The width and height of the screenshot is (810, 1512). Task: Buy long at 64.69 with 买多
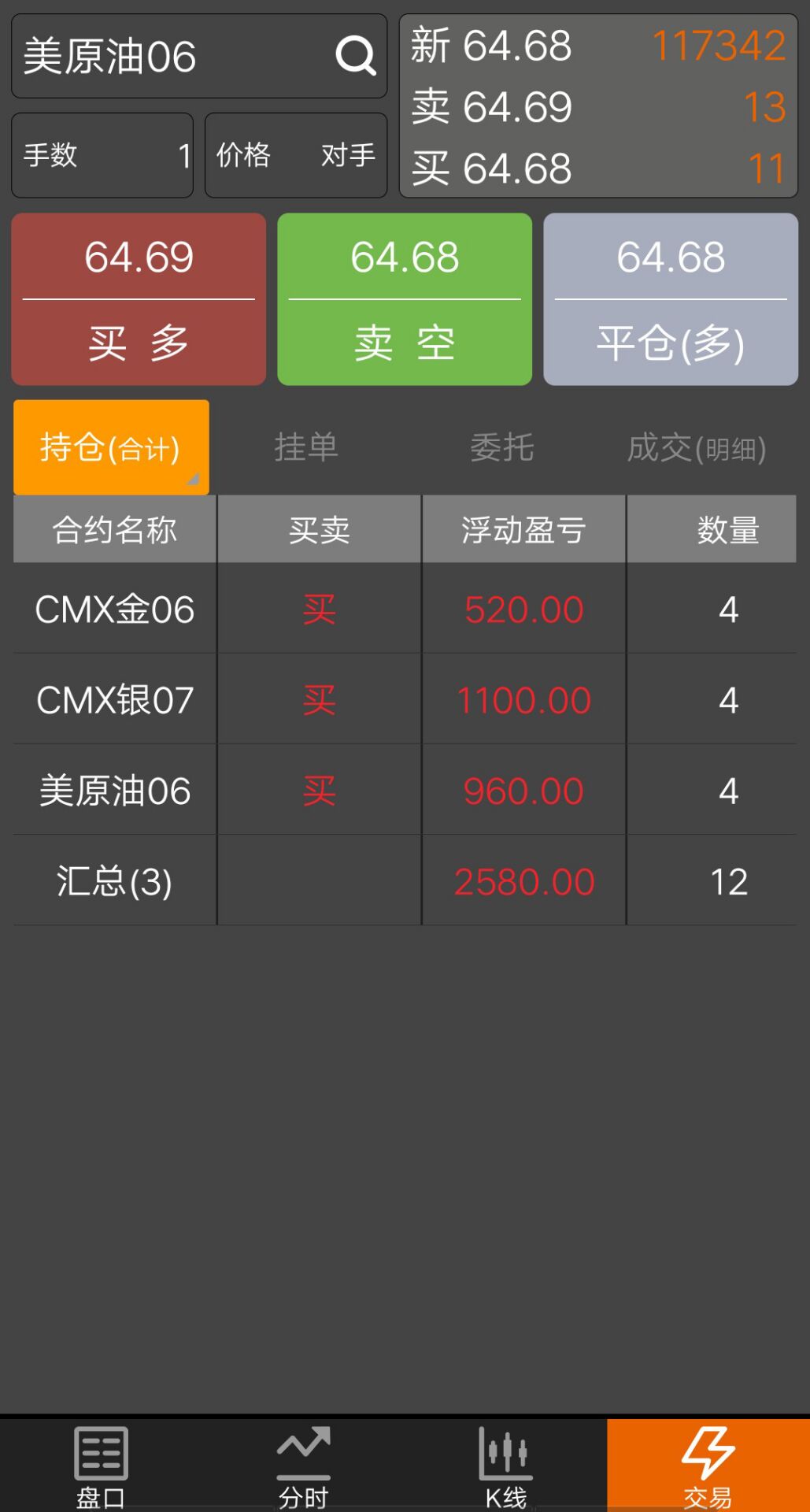[x=139, y=299]
